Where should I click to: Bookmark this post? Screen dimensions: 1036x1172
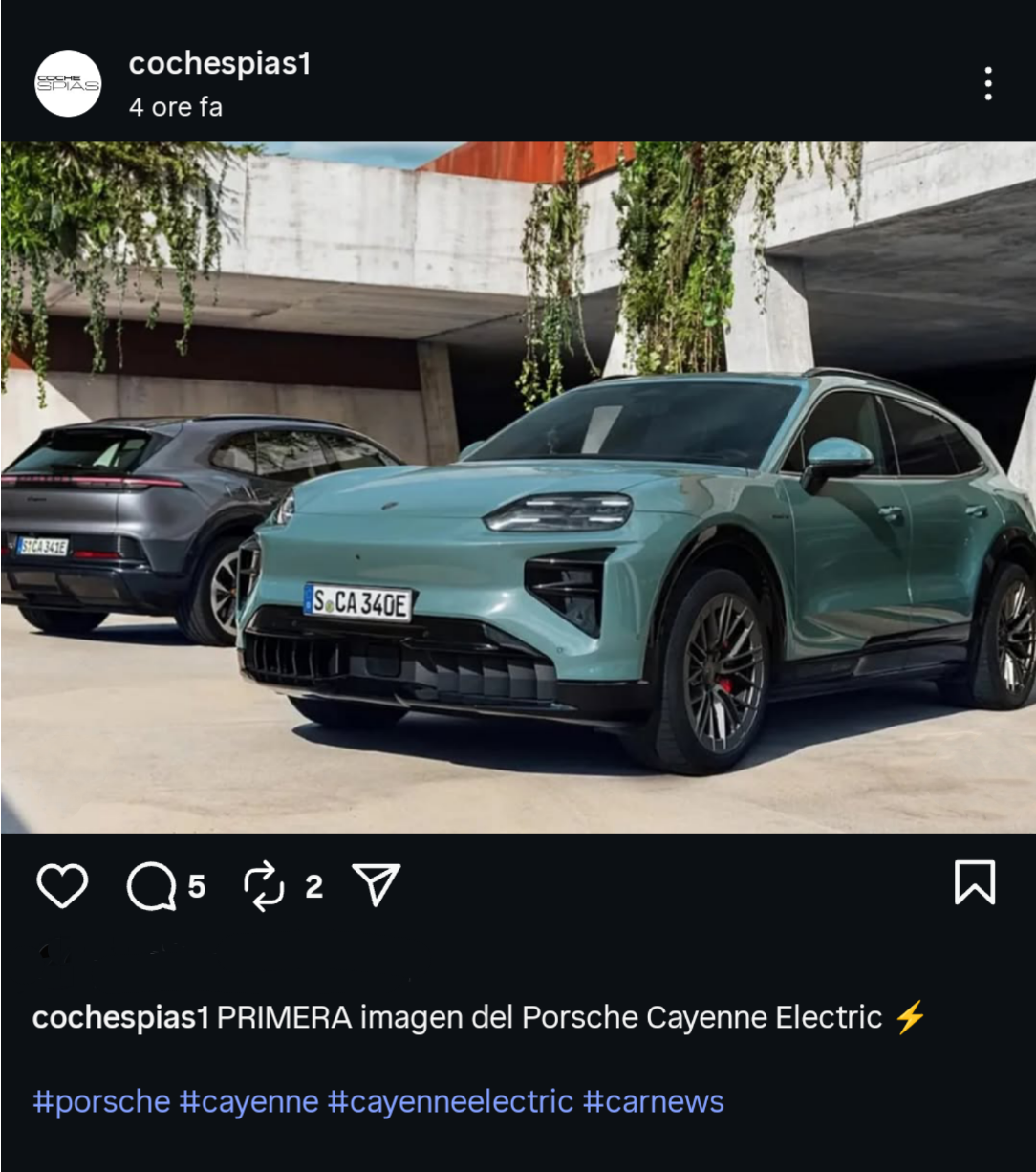pos(974,882)
